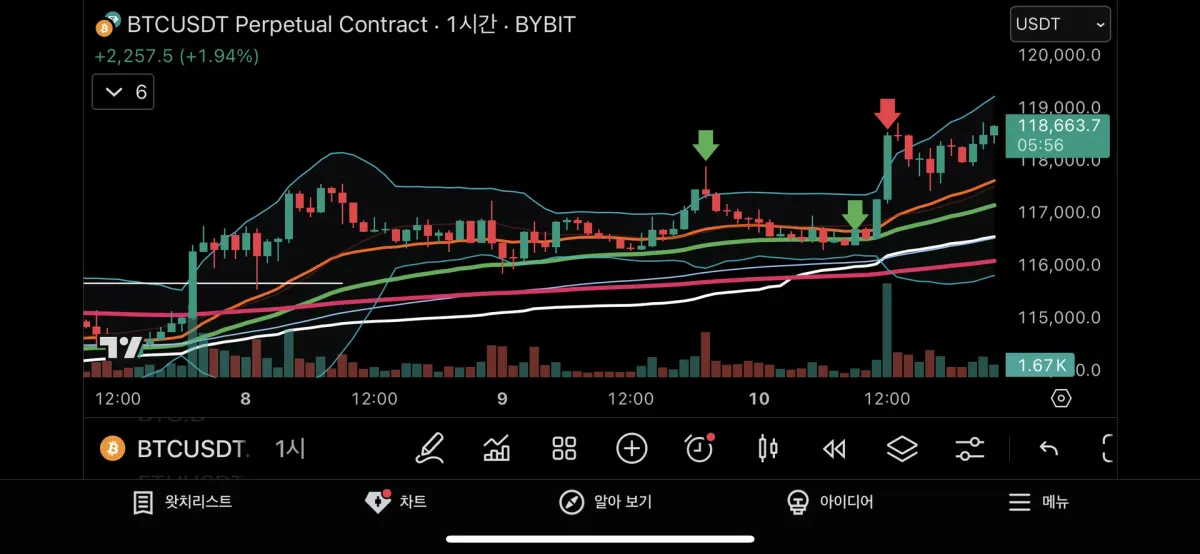Image resolution: width=1200 pixels, height=554 pixels.
Task: Switch to the 차트 tab
Action: (x=397, y=502)
